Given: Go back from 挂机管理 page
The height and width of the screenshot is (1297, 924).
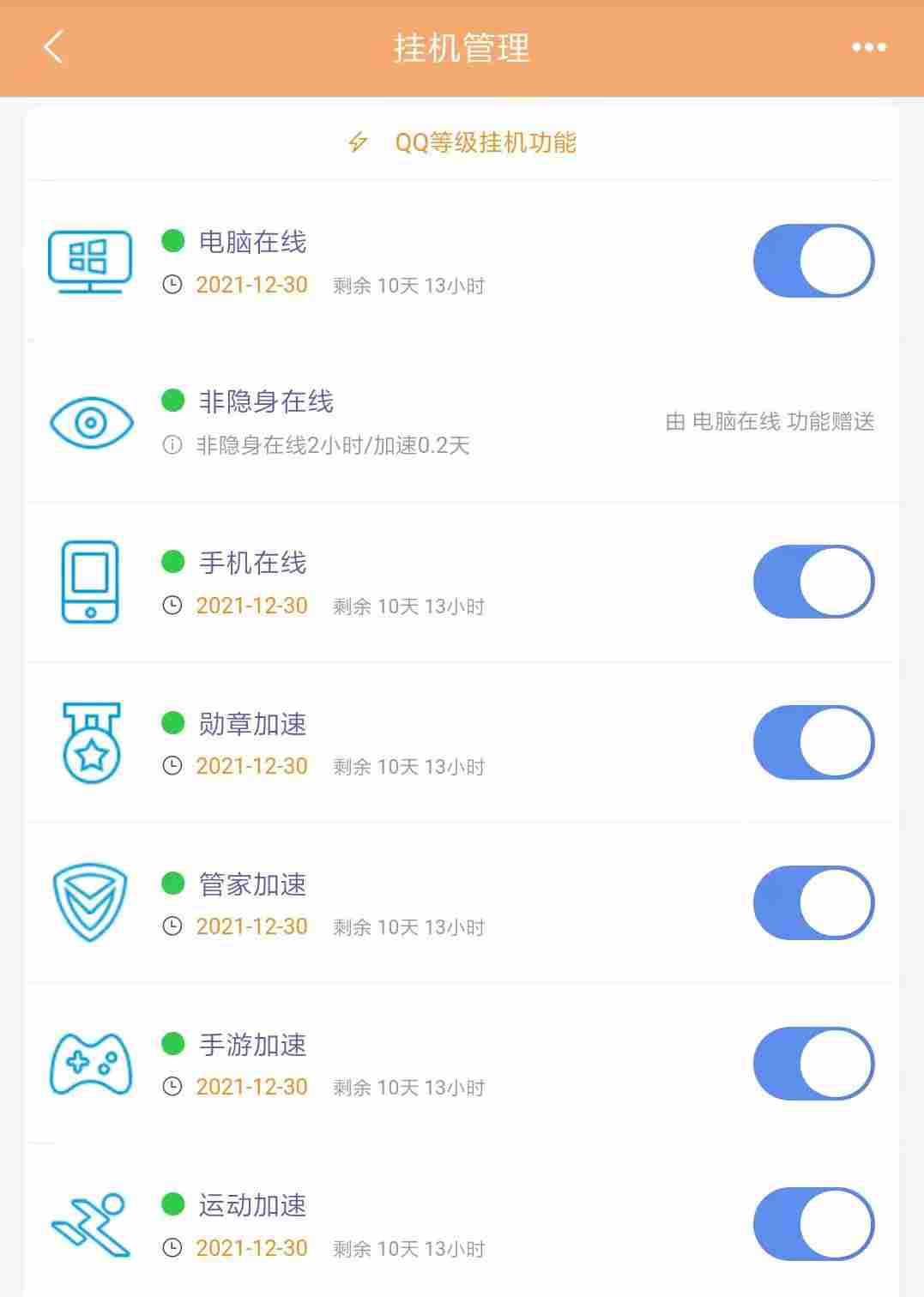Looking at the screenshot, I should click(x=53, y=47).
